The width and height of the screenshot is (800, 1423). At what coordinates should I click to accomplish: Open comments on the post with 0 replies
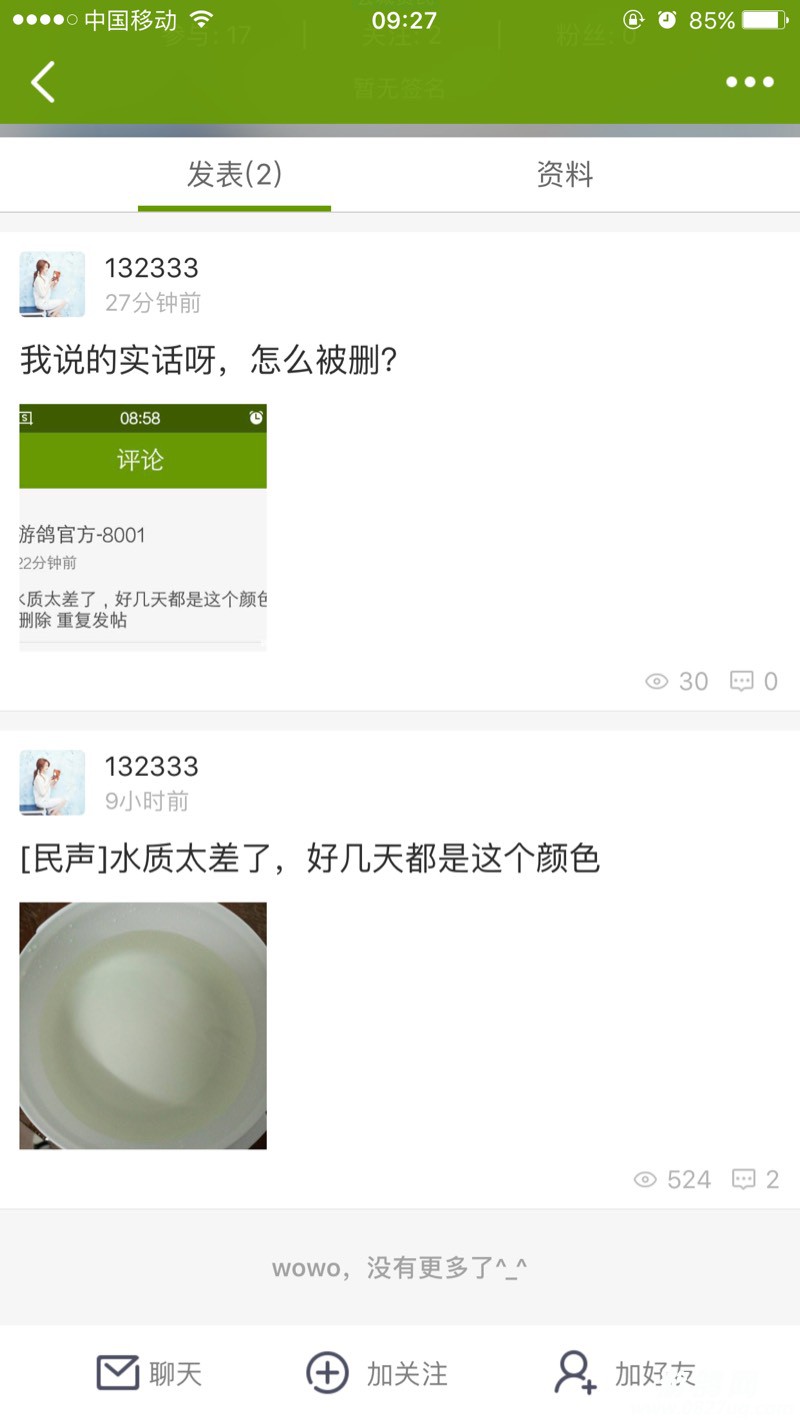[754, 682]
